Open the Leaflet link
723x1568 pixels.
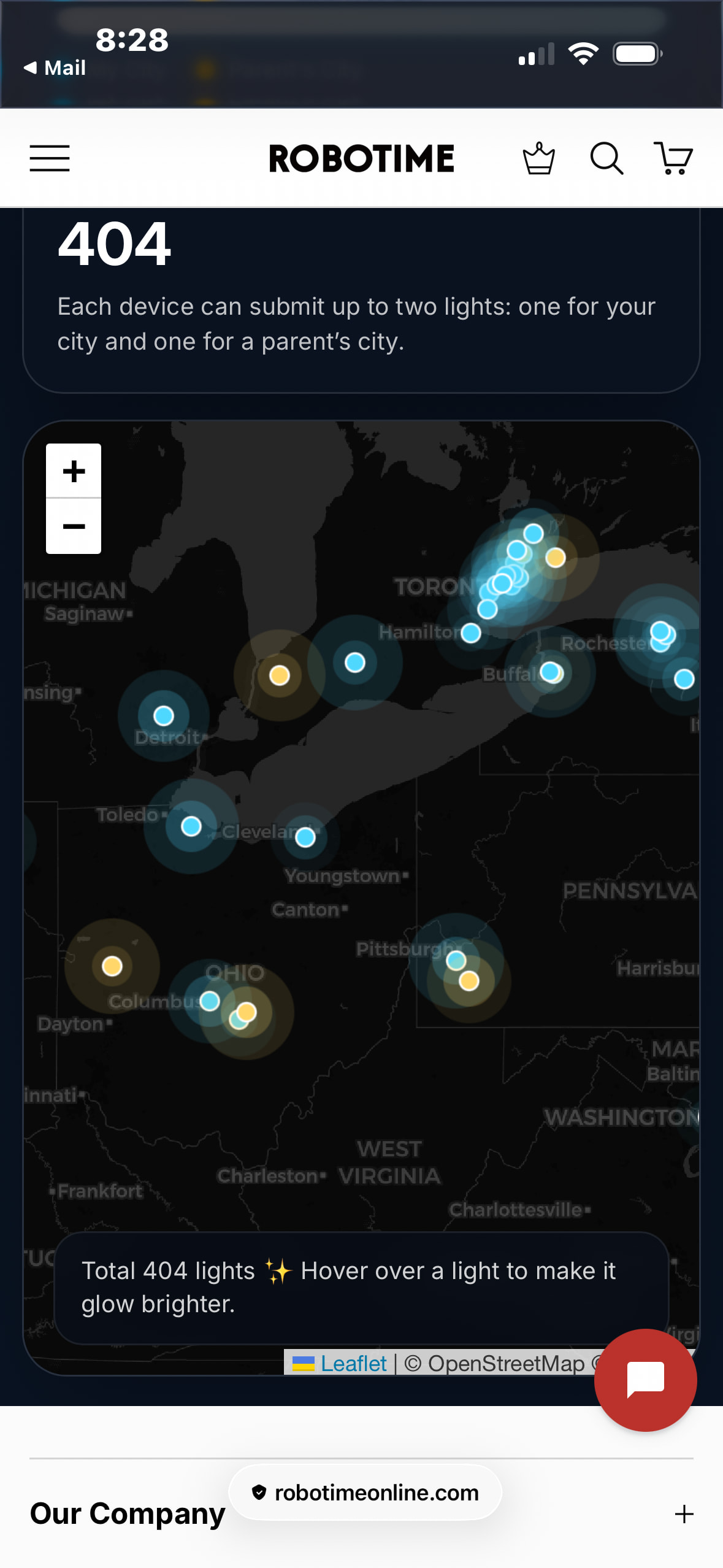click(x=353, y=1363)
